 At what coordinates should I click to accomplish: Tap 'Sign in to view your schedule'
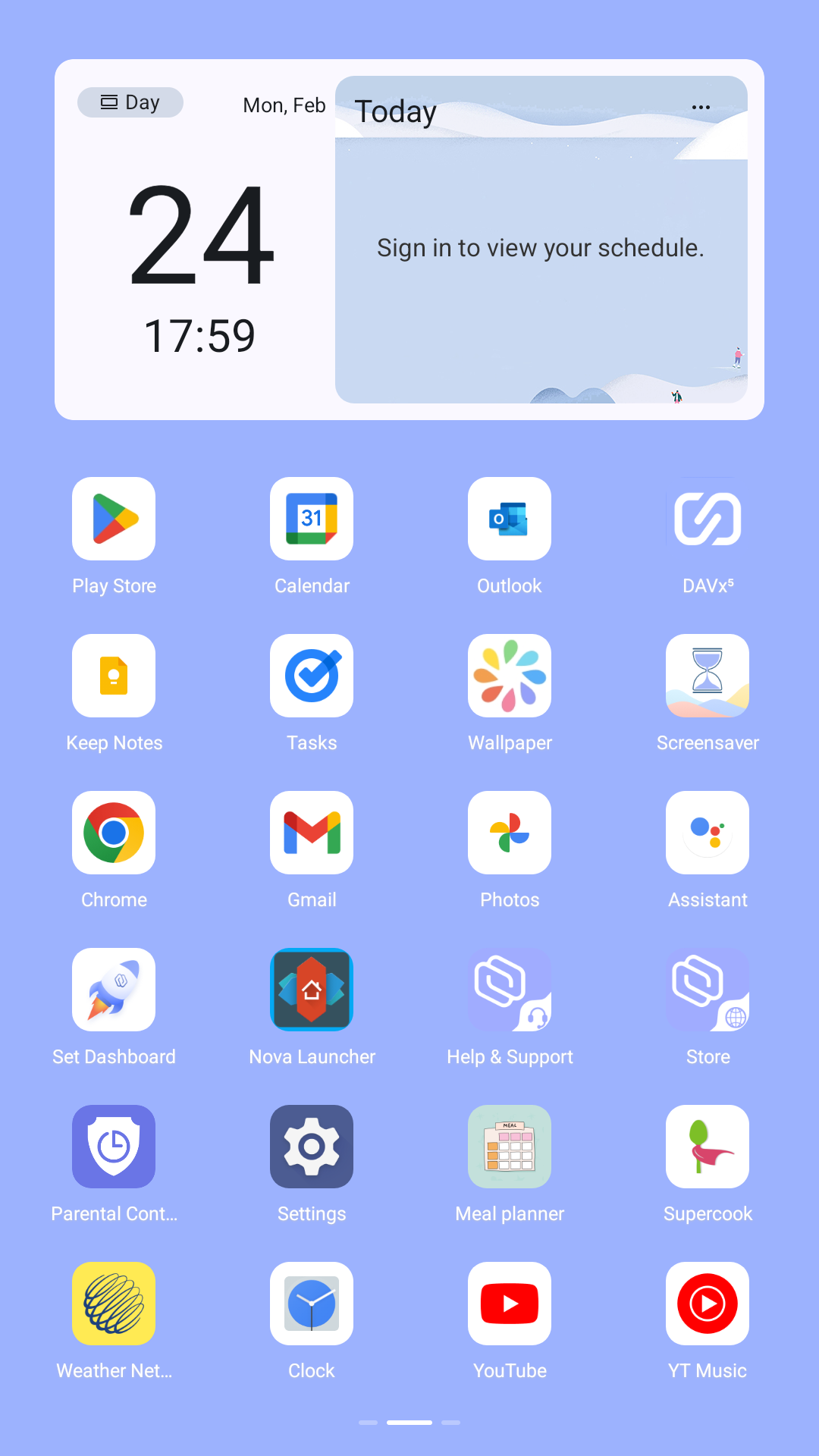pyautogui.click(x=541, y=248)
